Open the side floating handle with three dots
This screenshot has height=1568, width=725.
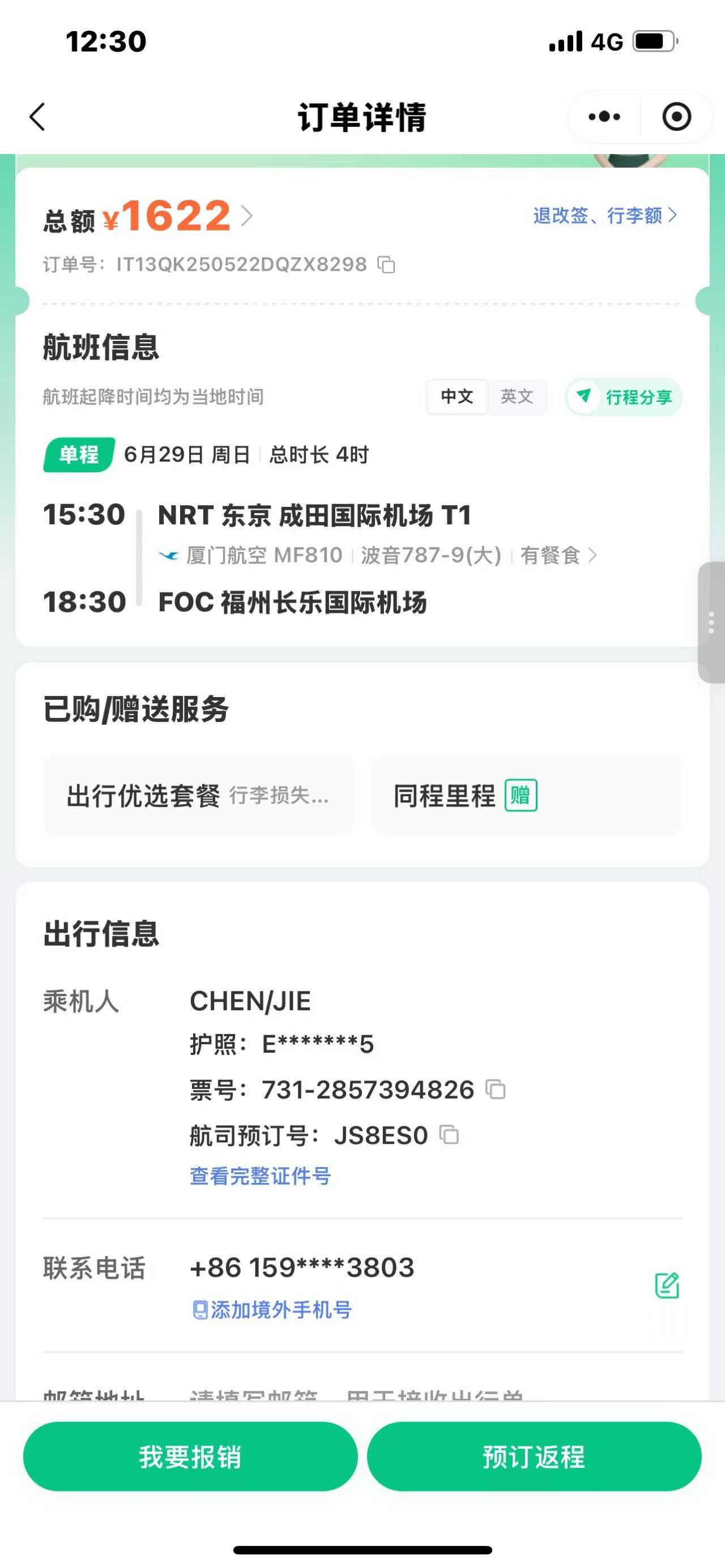(711, 623)
